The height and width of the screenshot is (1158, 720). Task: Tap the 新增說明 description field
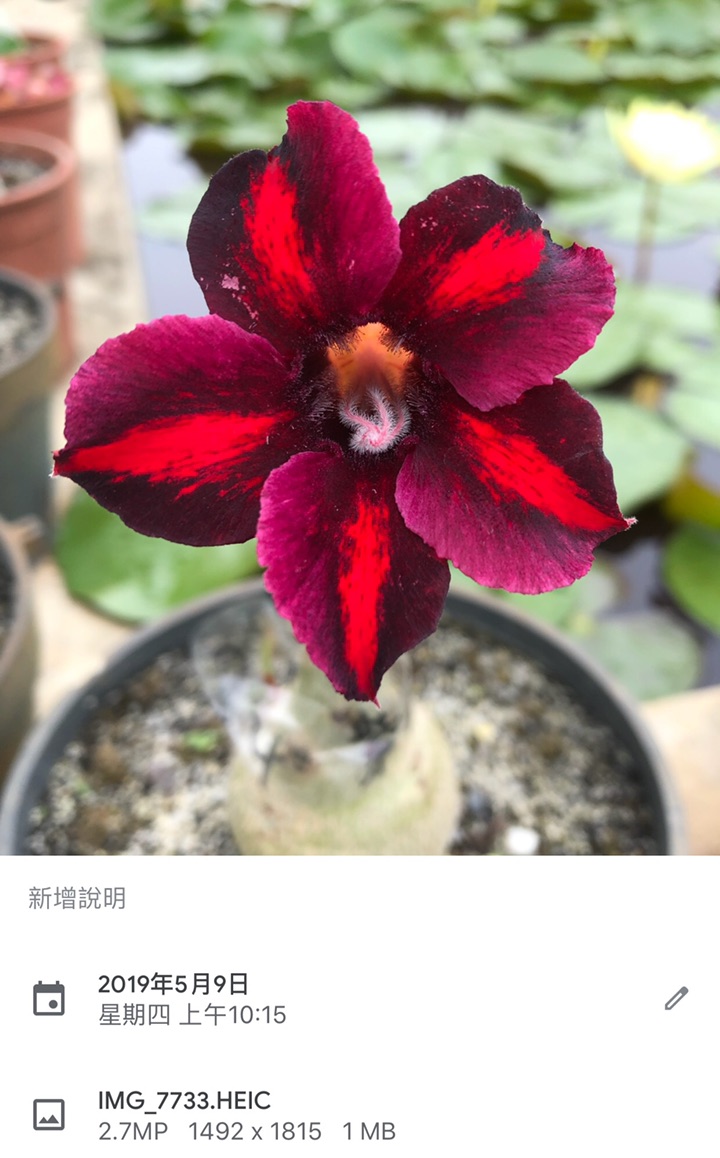(78, 898)
